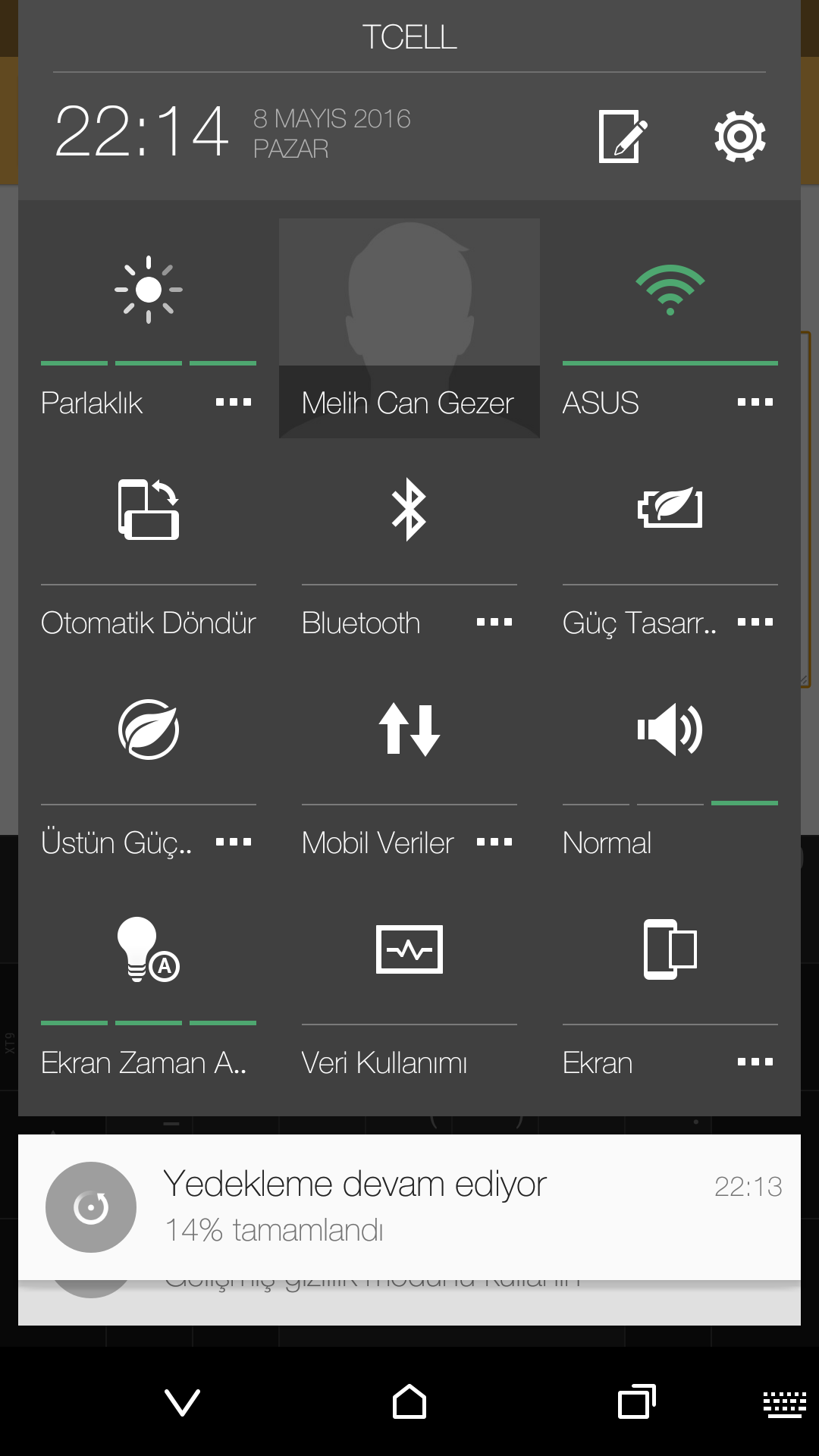Enable Güç Tasarrufu power saver tile

coord(670,510)
